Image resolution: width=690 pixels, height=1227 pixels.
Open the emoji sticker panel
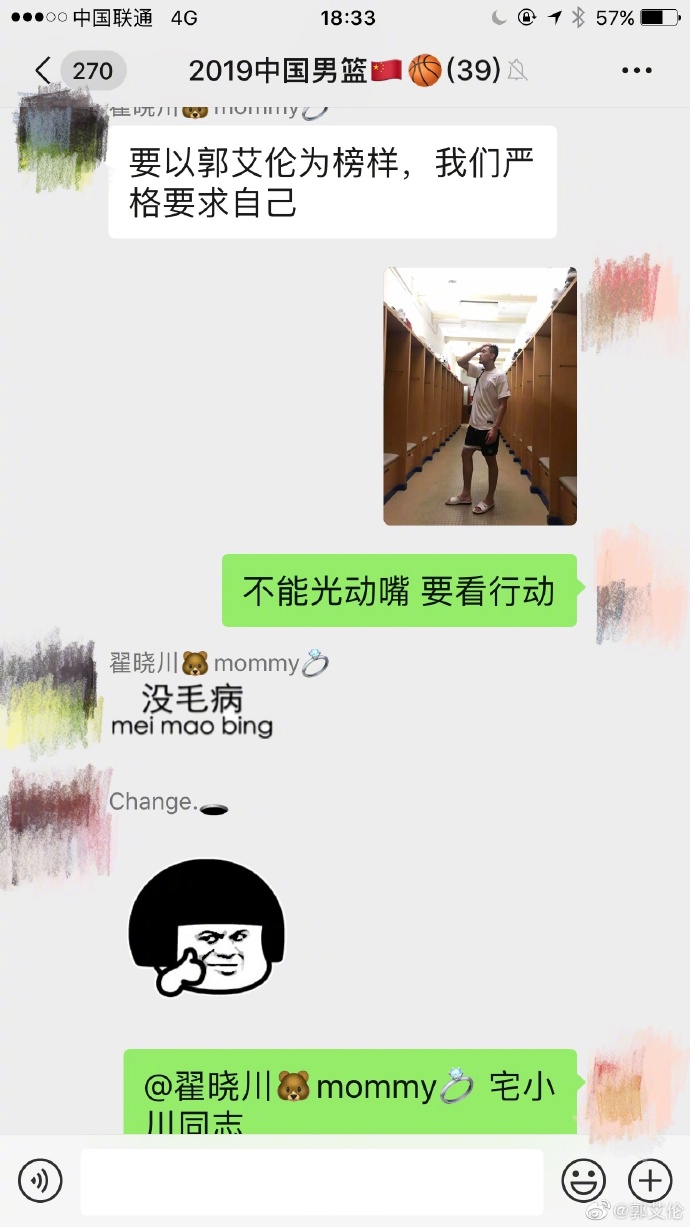point(584,1181)
